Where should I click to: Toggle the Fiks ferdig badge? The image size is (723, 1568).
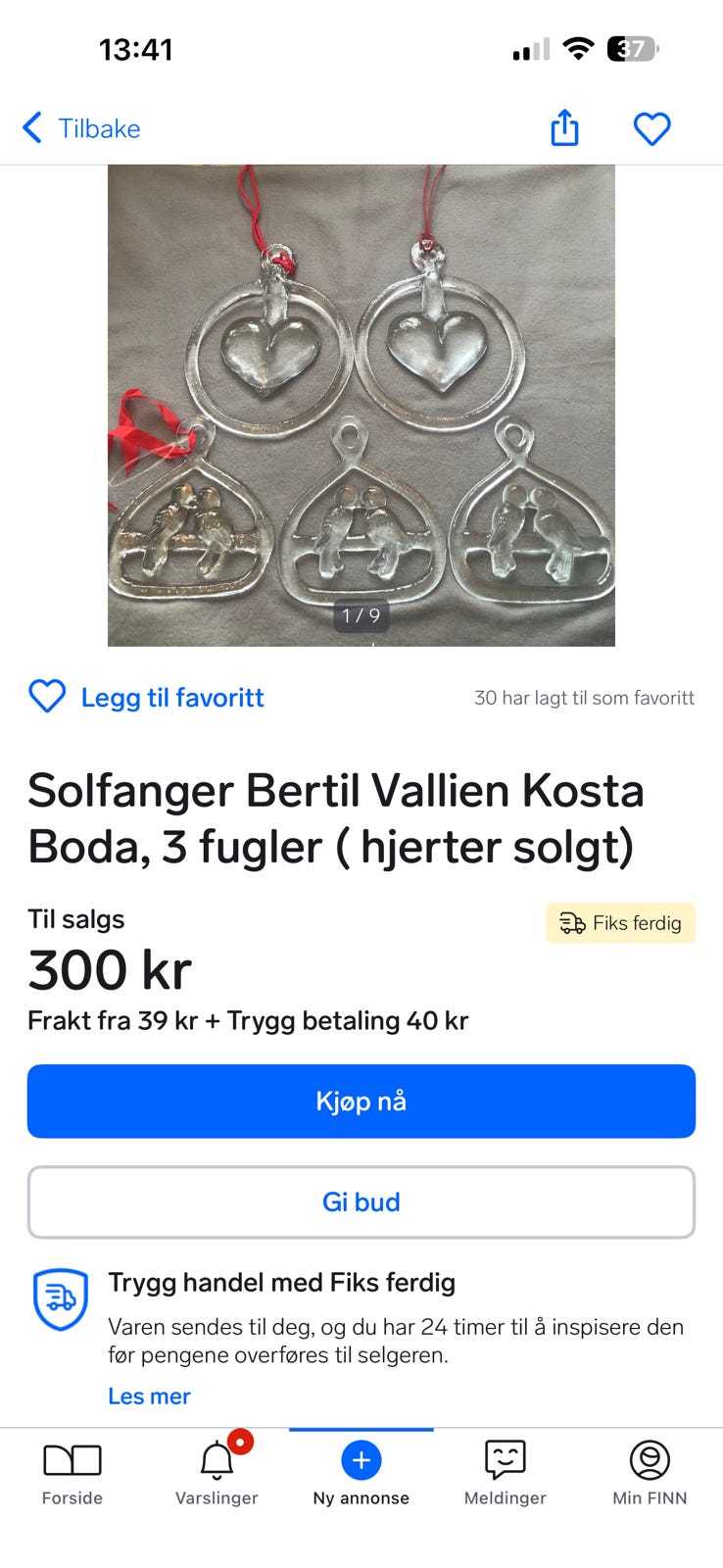click(x=620, y=922)
